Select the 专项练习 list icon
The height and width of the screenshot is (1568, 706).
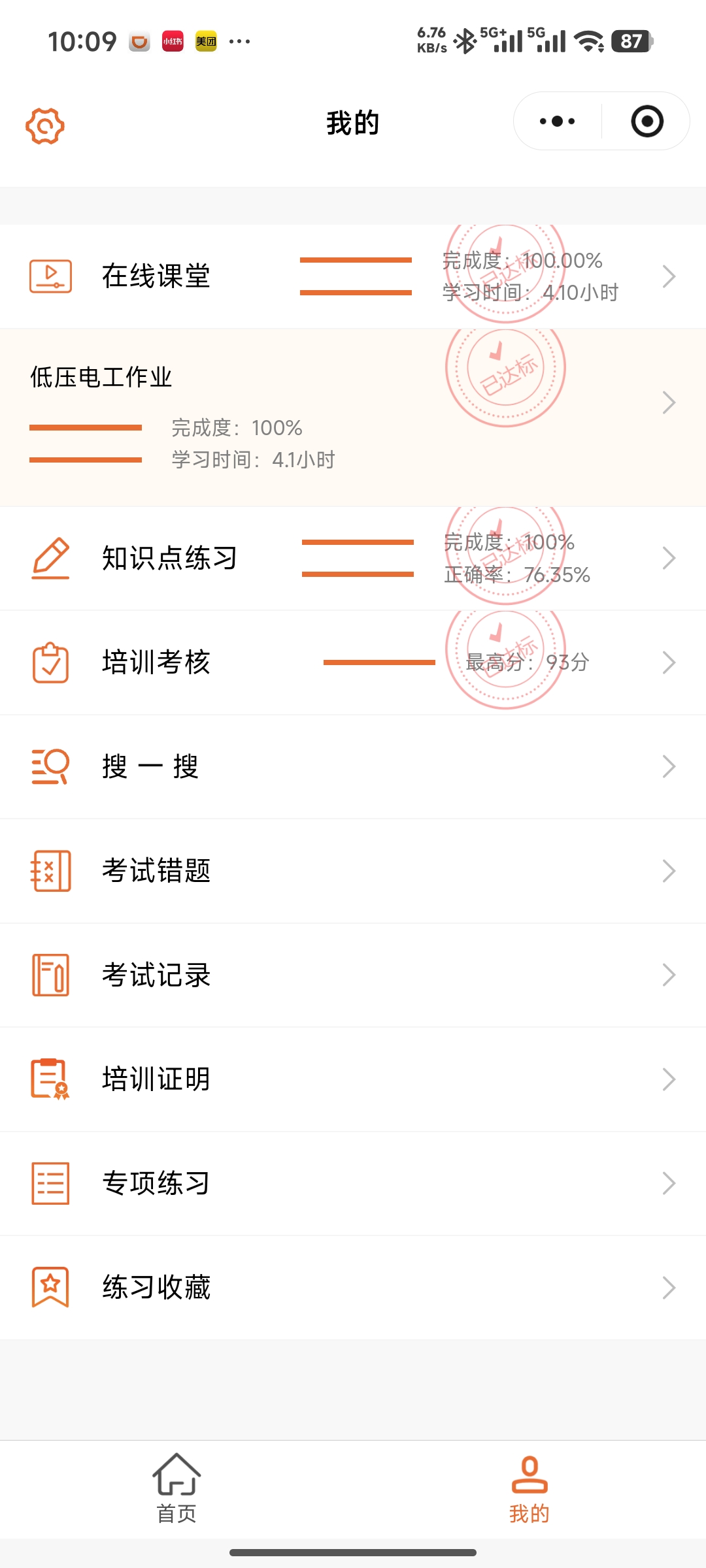pos(50,1183)
